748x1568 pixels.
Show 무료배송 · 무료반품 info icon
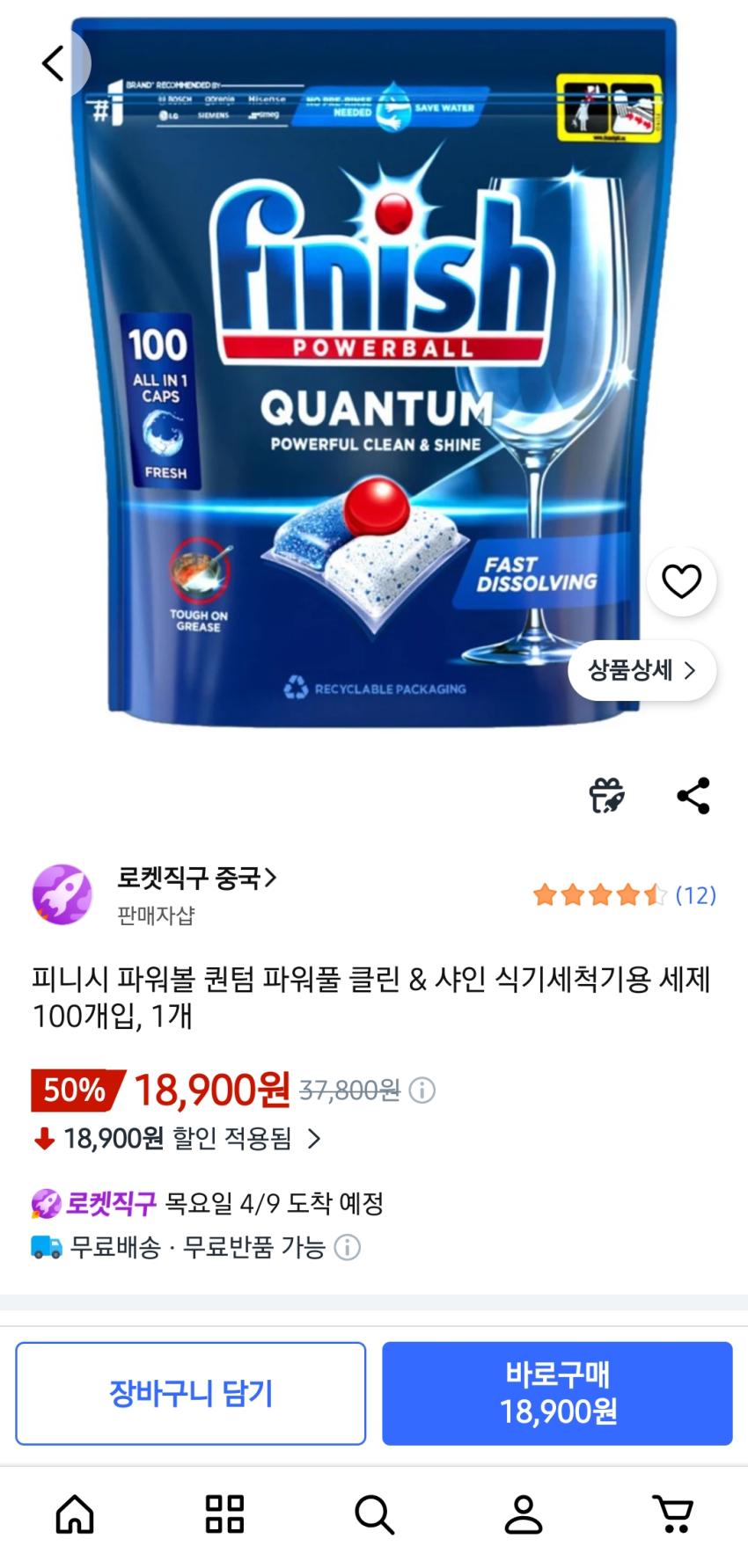click(x=348, y=1247)
